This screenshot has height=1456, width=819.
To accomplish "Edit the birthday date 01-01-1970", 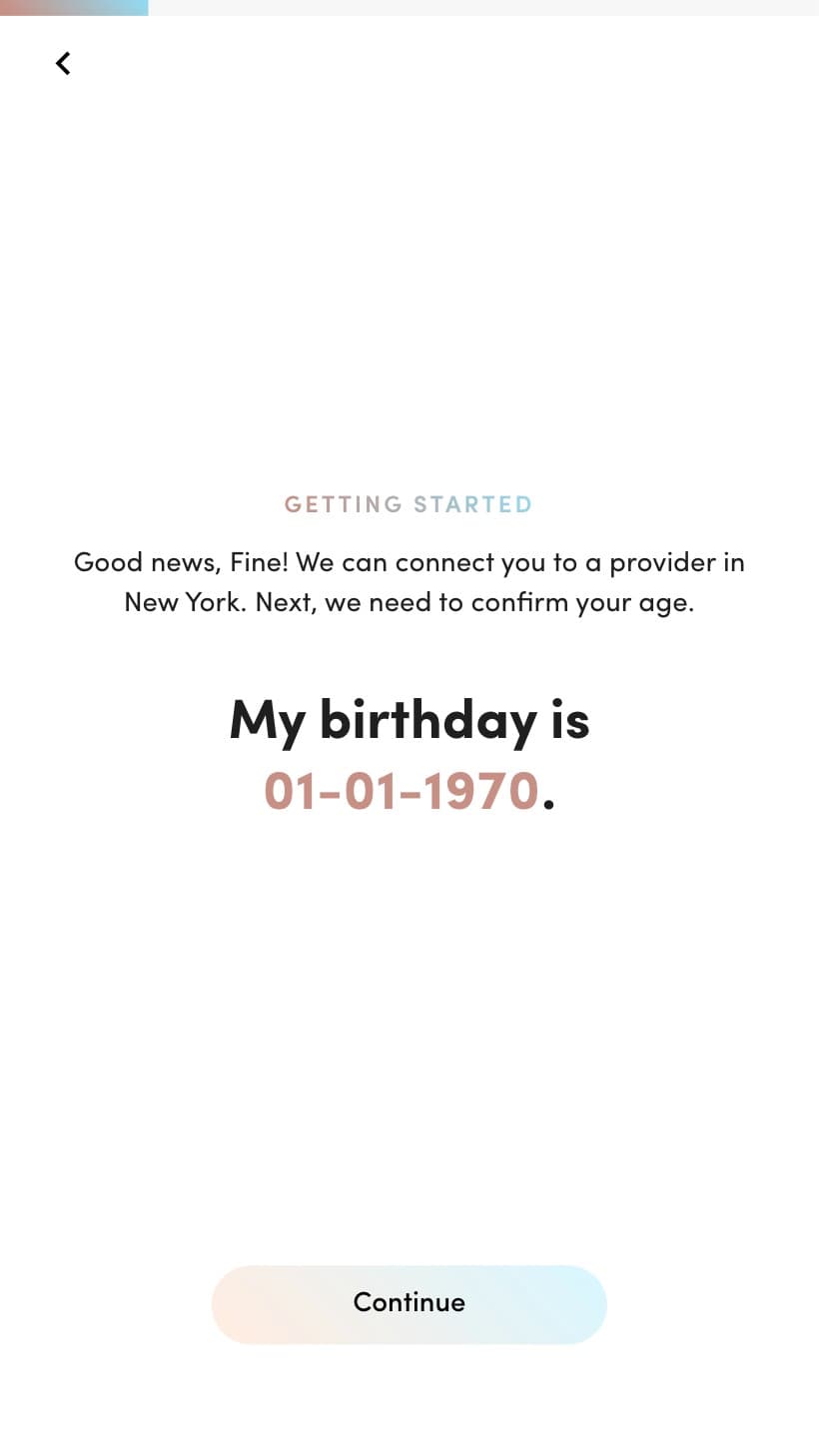I will [x=402, y=790].
